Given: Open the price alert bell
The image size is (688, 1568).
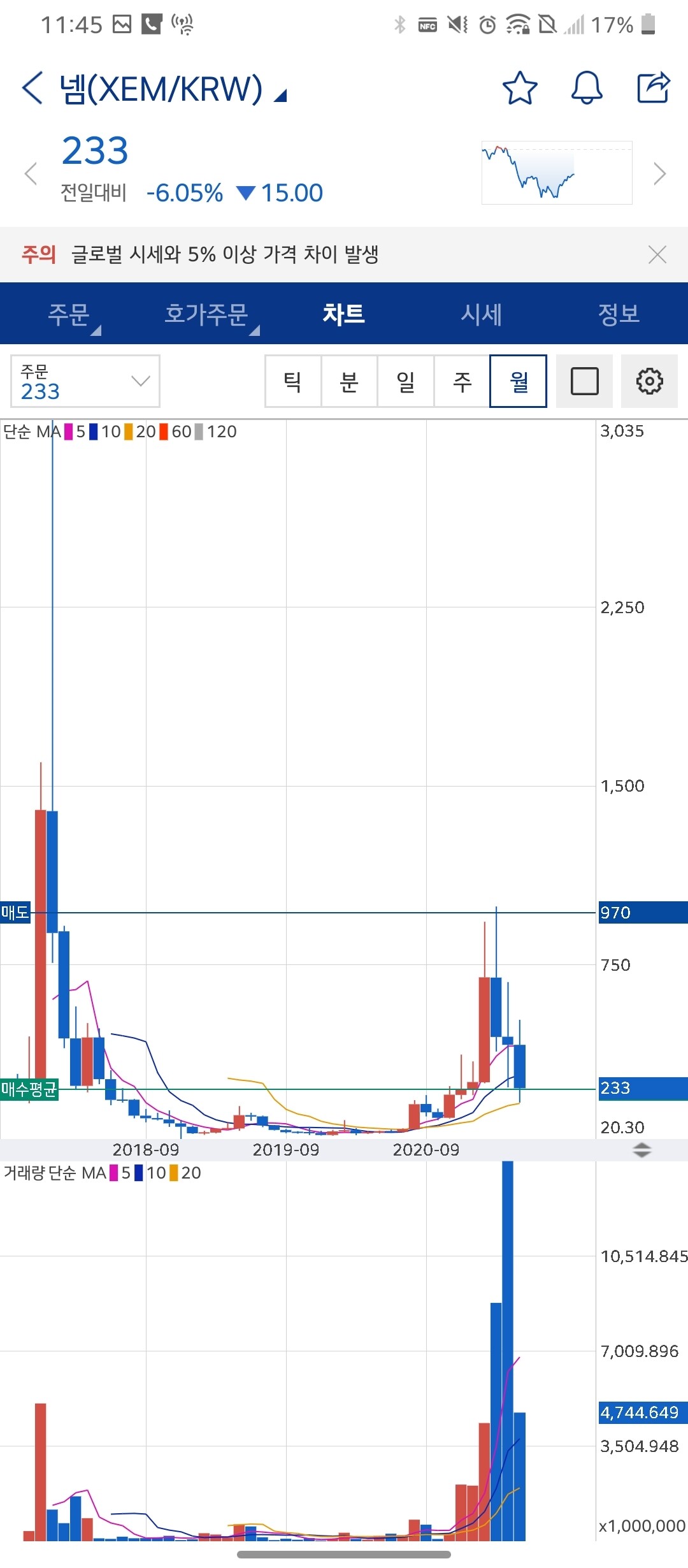Looking at the screenshot, I should [x=586, y=88].
